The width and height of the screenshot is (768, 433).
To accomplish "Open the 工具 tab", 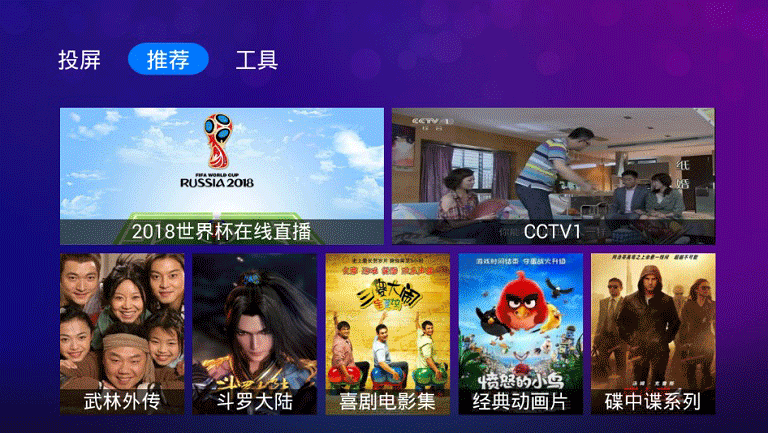I will 256,60.
